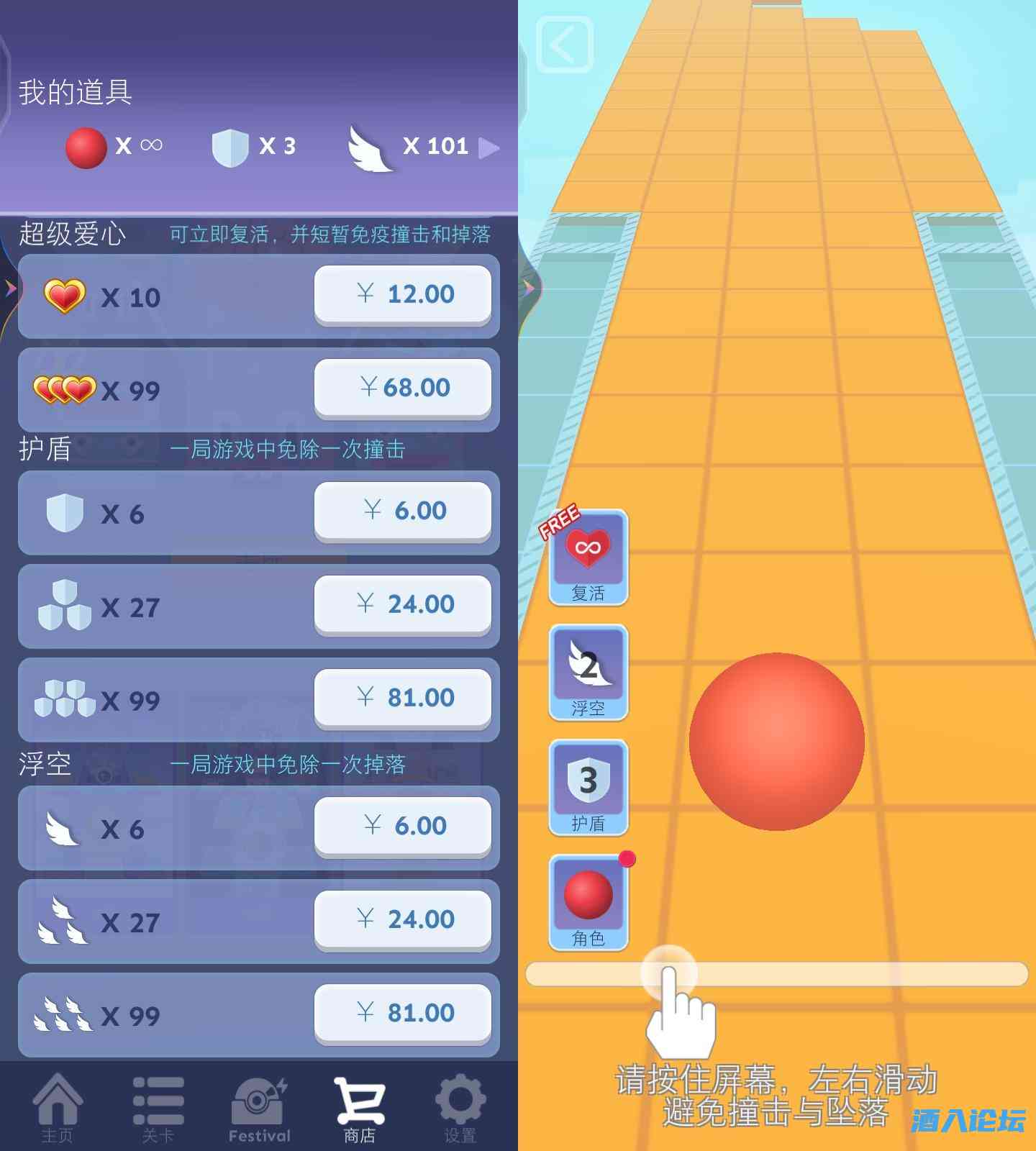Image resolution: width=1036 pixels, height=1151 pixels.
Task: Buy 6 float wings for ¥6.00
Action: click(x=402, y=826)
